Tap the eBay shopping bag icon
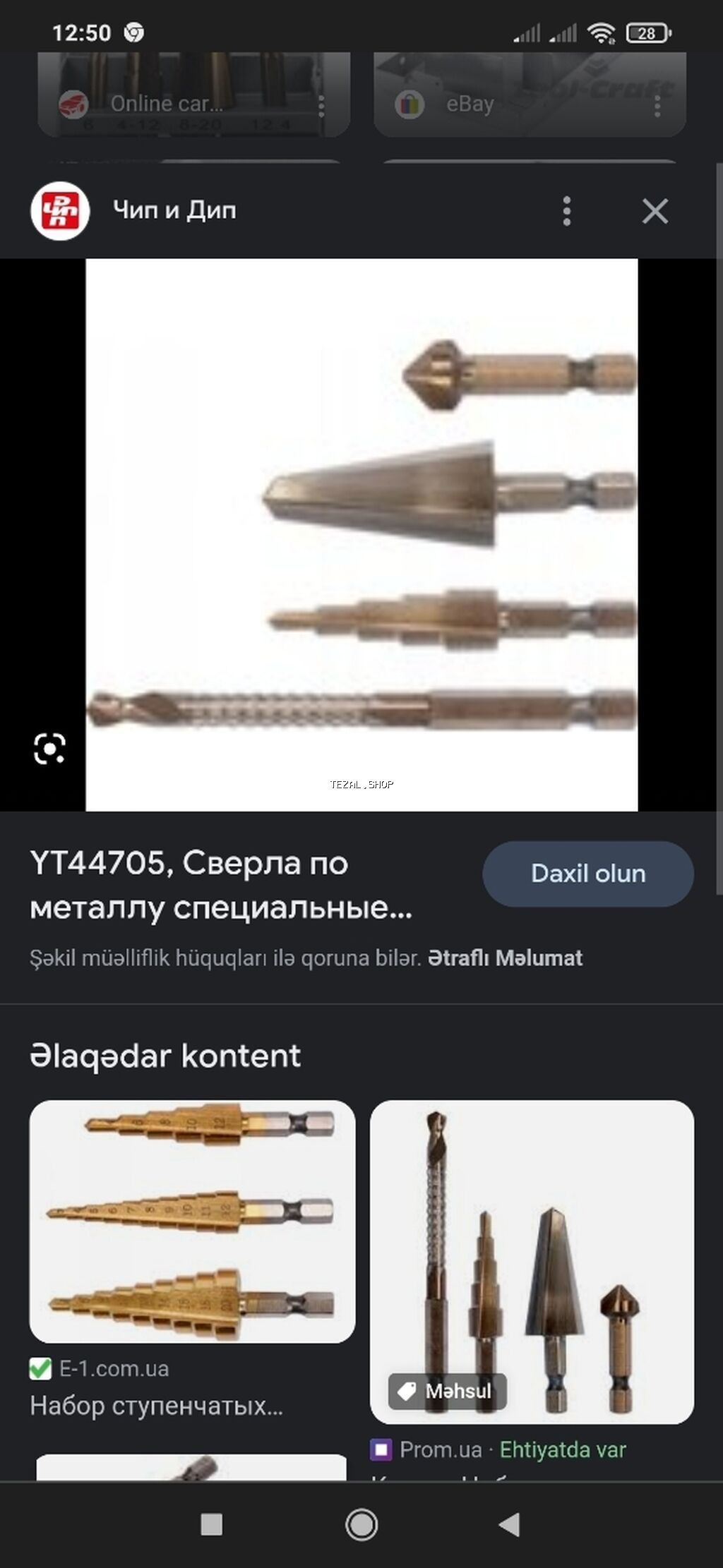 click(408, 104)
